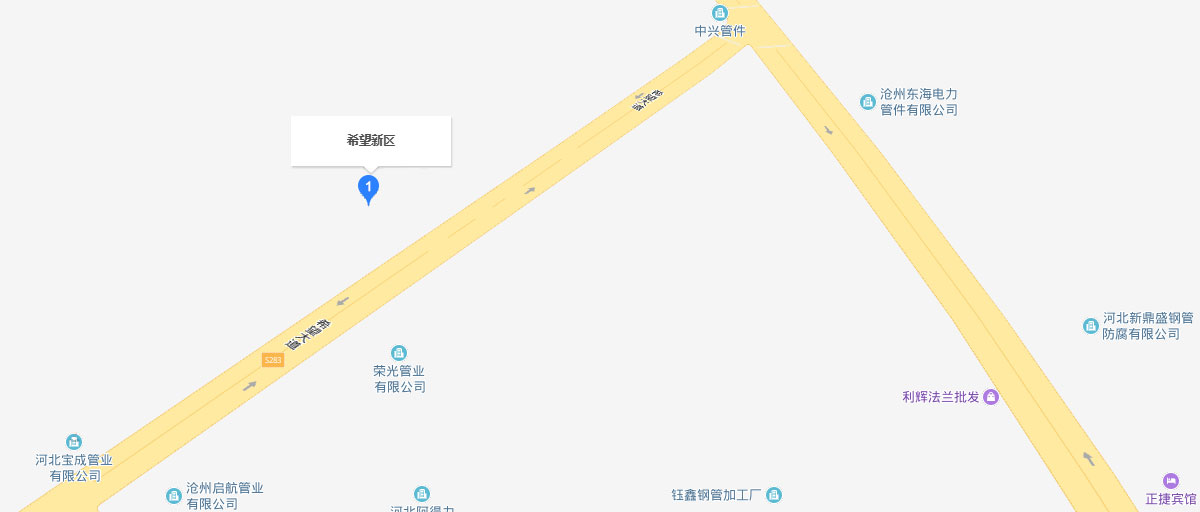Open the 希望新区 info popup
The width and height of the screenshot is (1200, 512).
pos(371,141)
